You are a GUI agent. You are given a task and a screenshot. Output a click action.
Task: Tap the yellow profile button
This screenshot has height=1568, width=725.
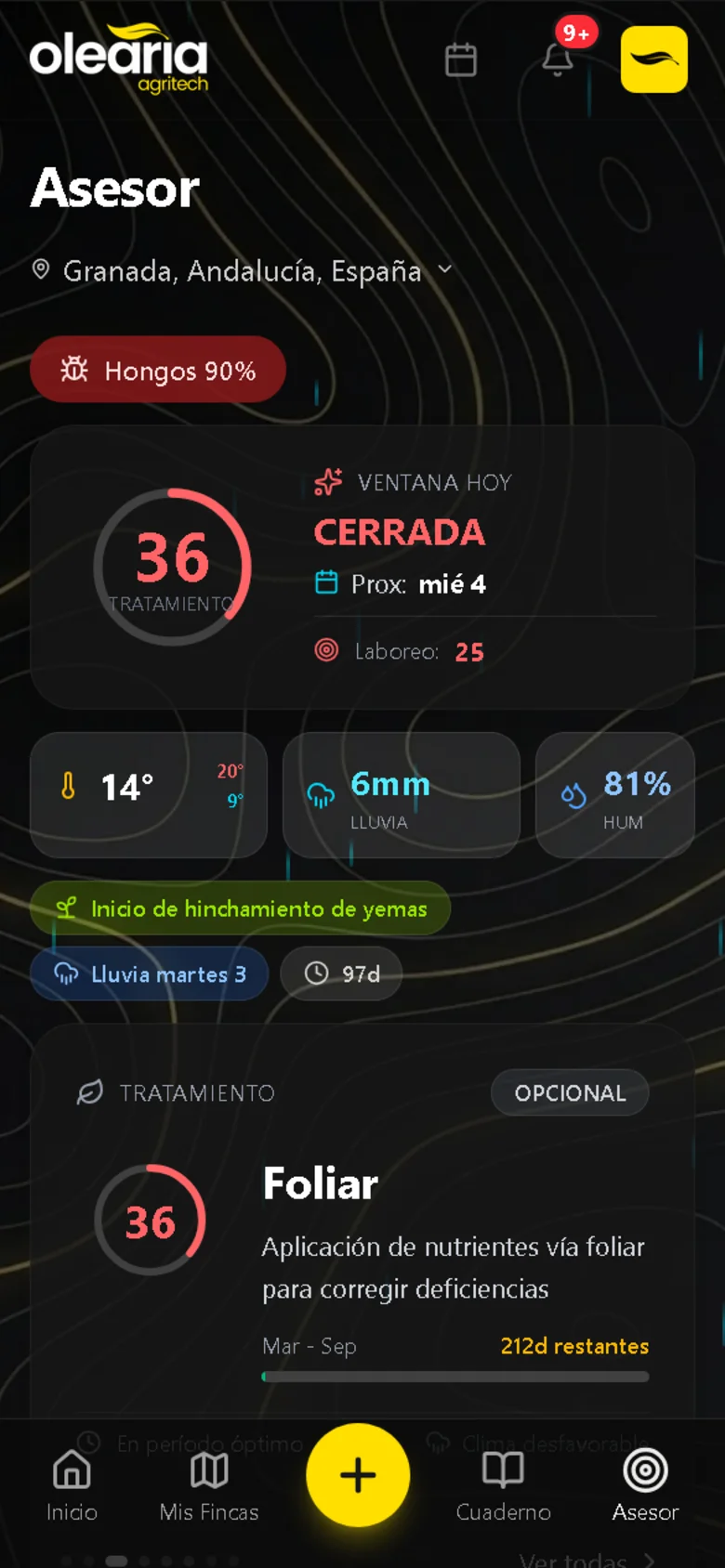pos(654,59)
